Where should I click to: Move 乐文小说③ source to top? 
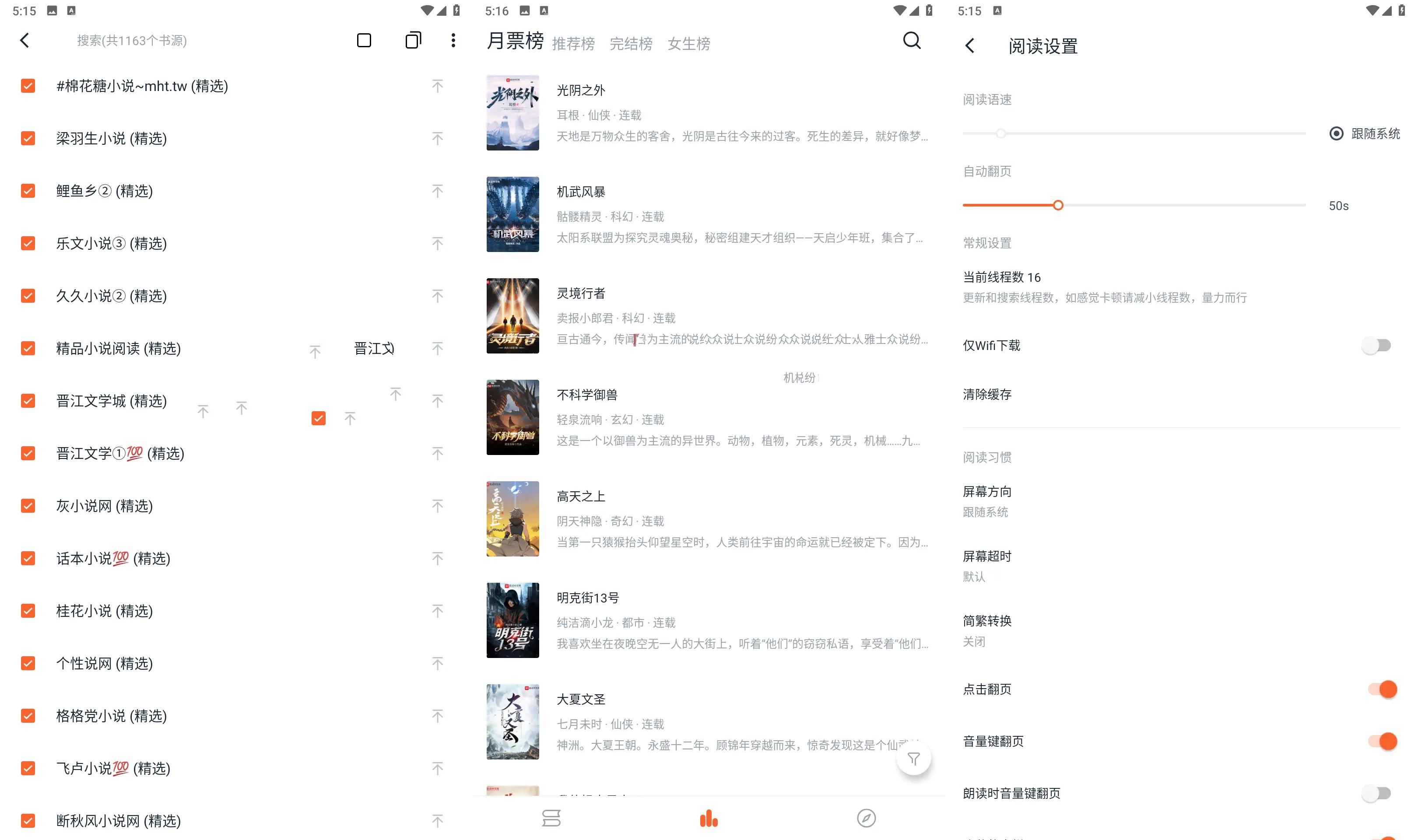click(437, 243)
